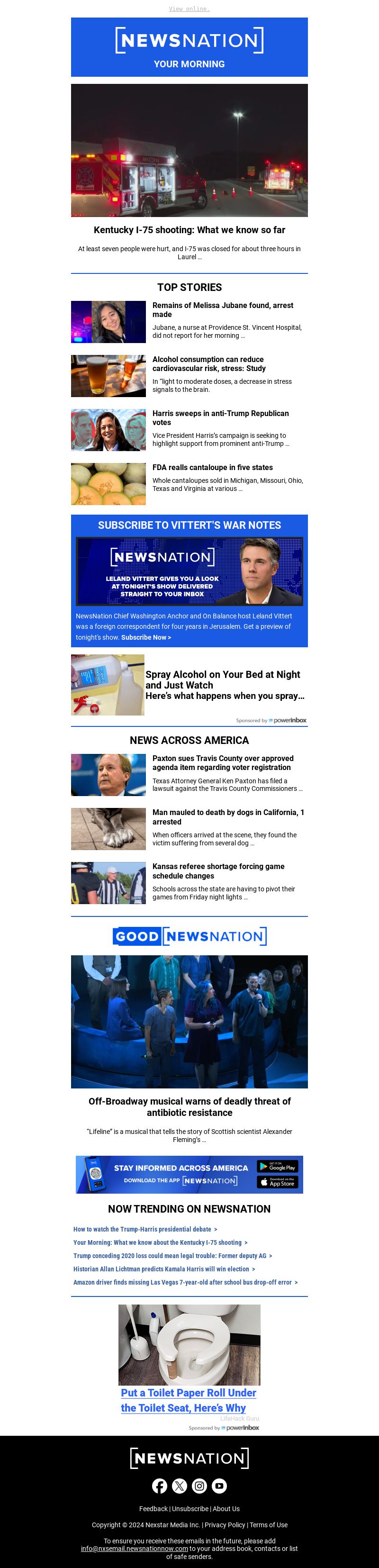The height and width of the screenshot is (1568, 379).
Task: Read Remains of Melissa Jubane found article
Action: 222,310
